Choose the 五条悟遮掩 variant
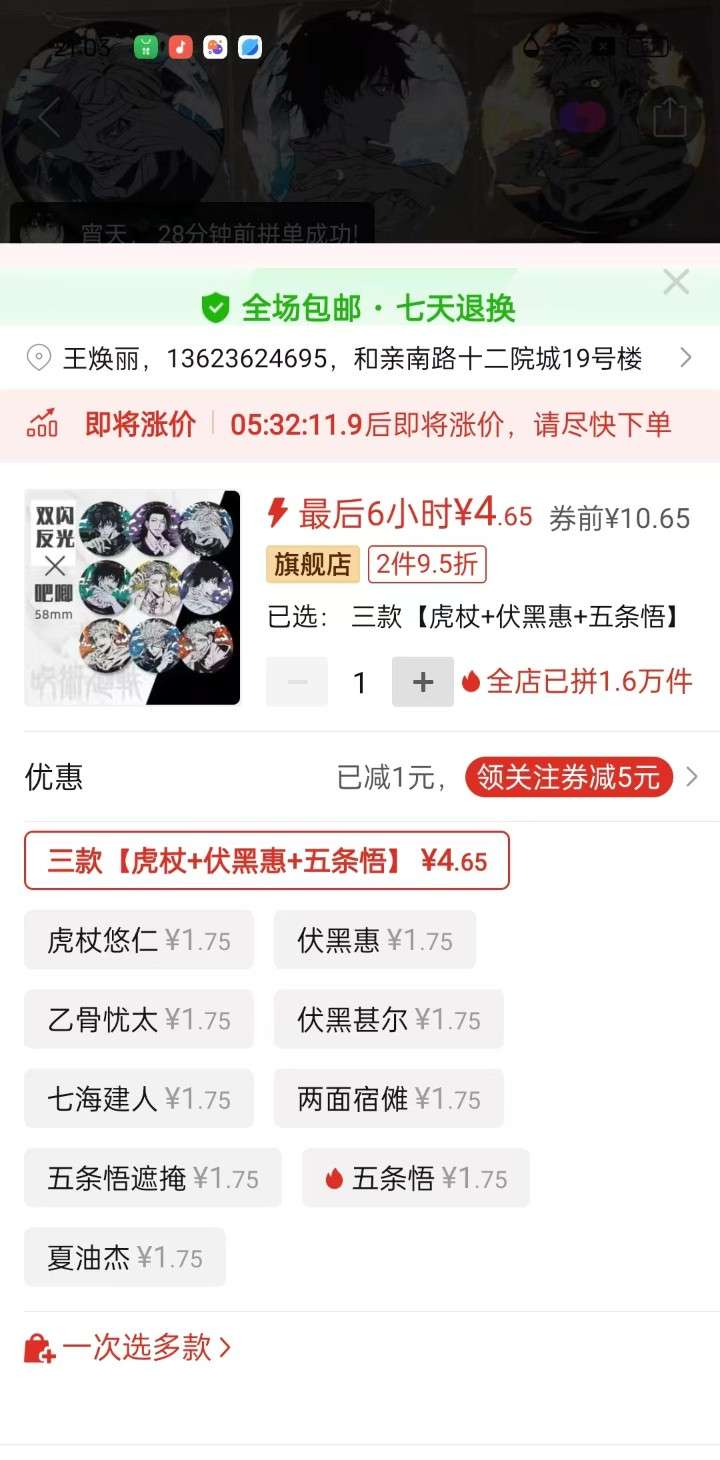This screenshot has height=1460, width=720. click(153, 1178)
